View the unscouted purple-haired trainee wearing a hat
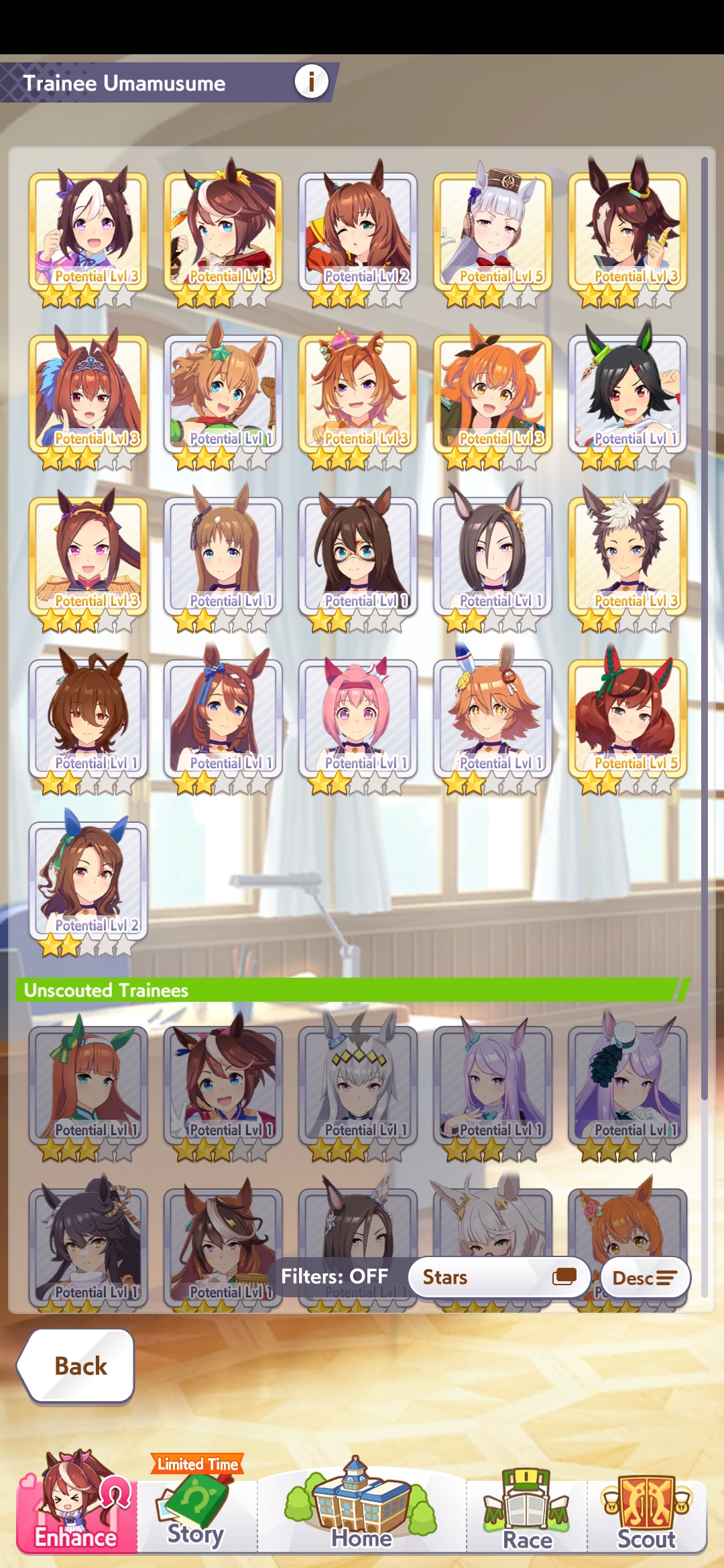 (628, 1087)
